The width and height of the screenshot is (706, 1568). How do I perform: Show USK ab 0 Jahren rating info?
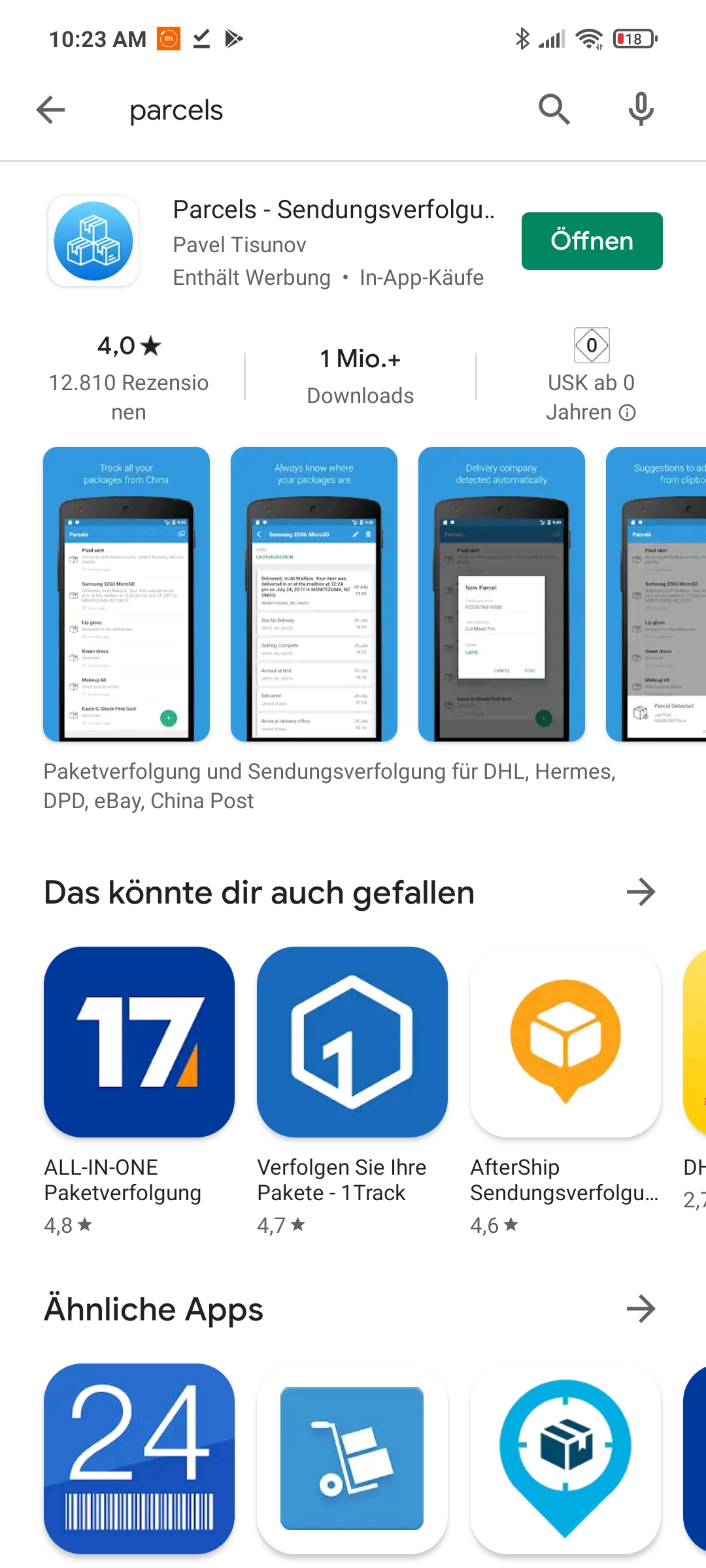[x=627, y=412]
